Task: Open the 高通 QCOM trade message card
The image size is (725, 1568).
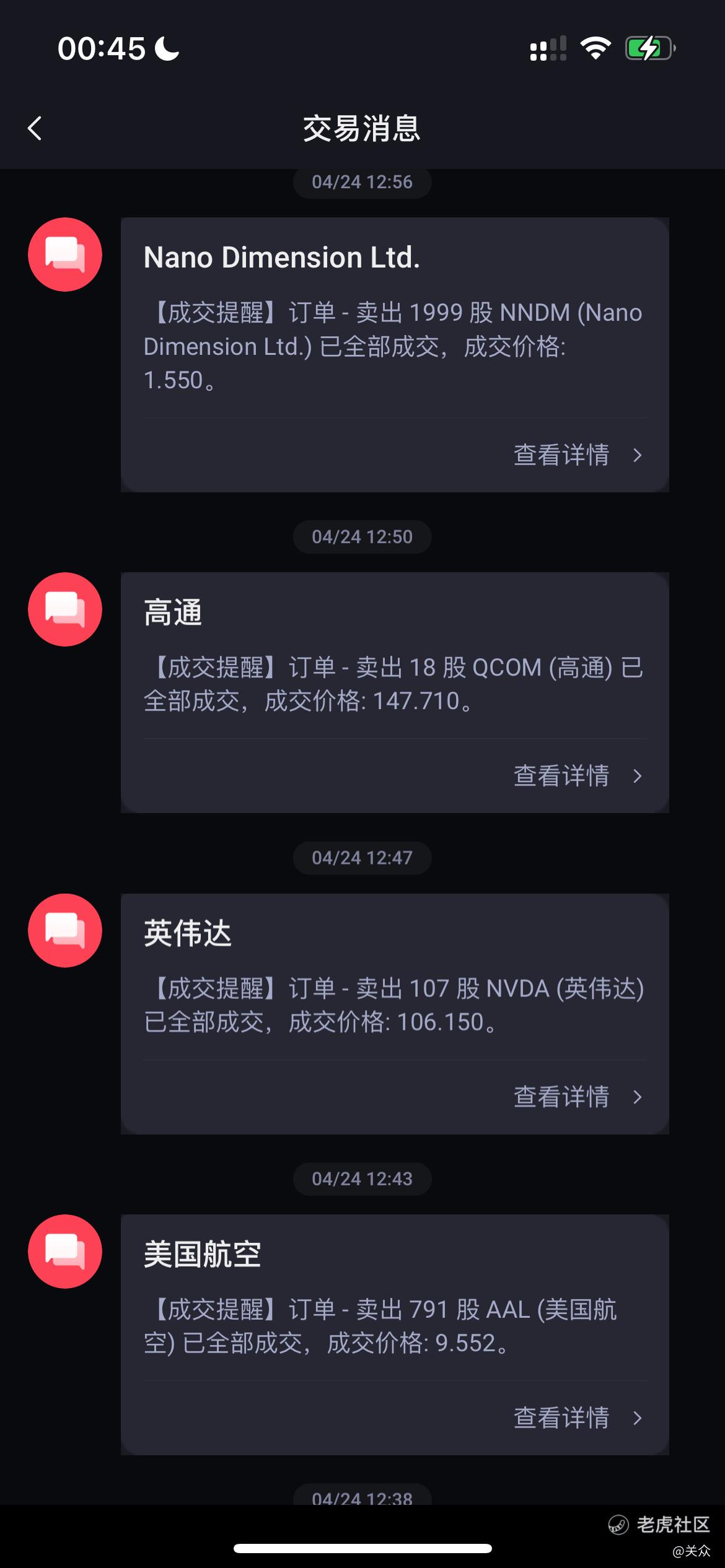Action: tap(395, 692)
